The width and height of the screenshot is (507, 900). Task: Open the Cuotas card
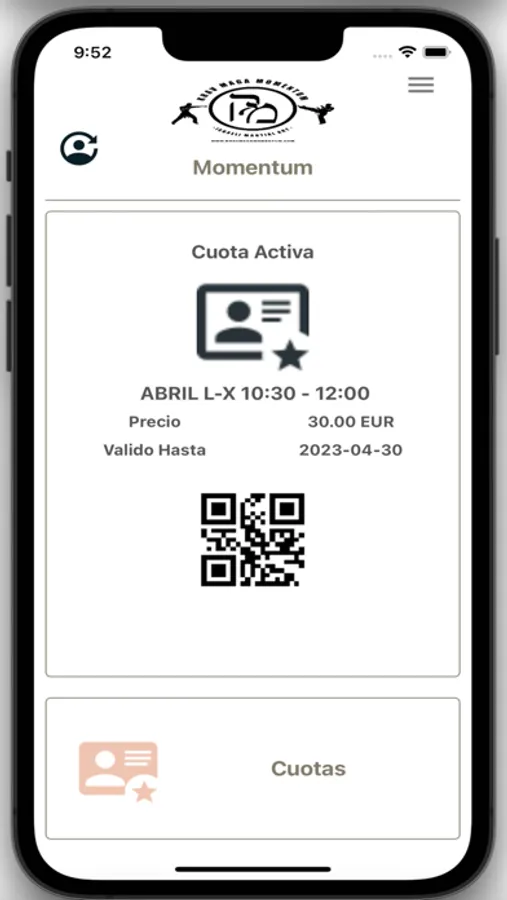(x=253, y=768)
